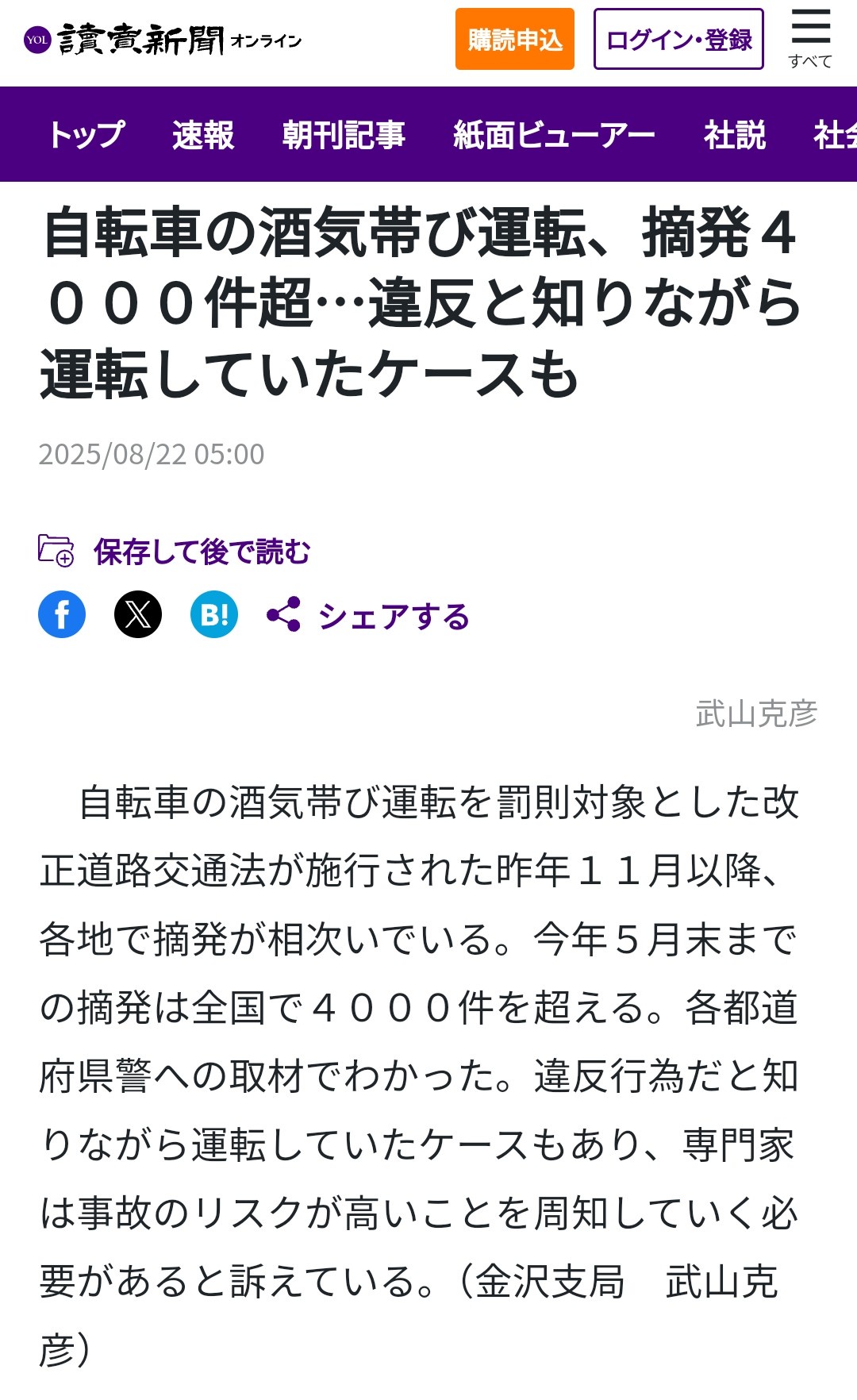Share this article on Facebook
Screen dimensions: 857x1400
coord(62,614)
